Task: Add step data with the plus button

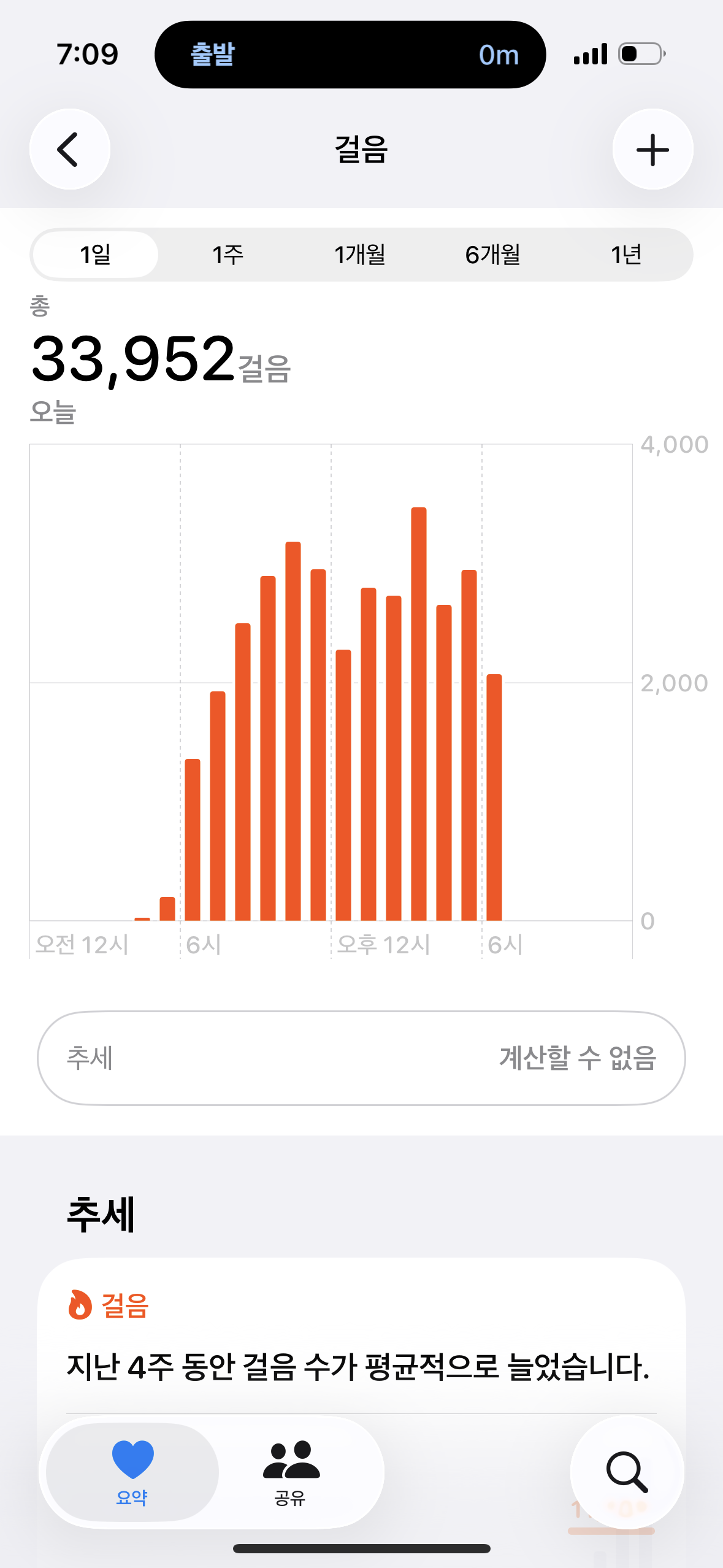Action: click(652, 149)
